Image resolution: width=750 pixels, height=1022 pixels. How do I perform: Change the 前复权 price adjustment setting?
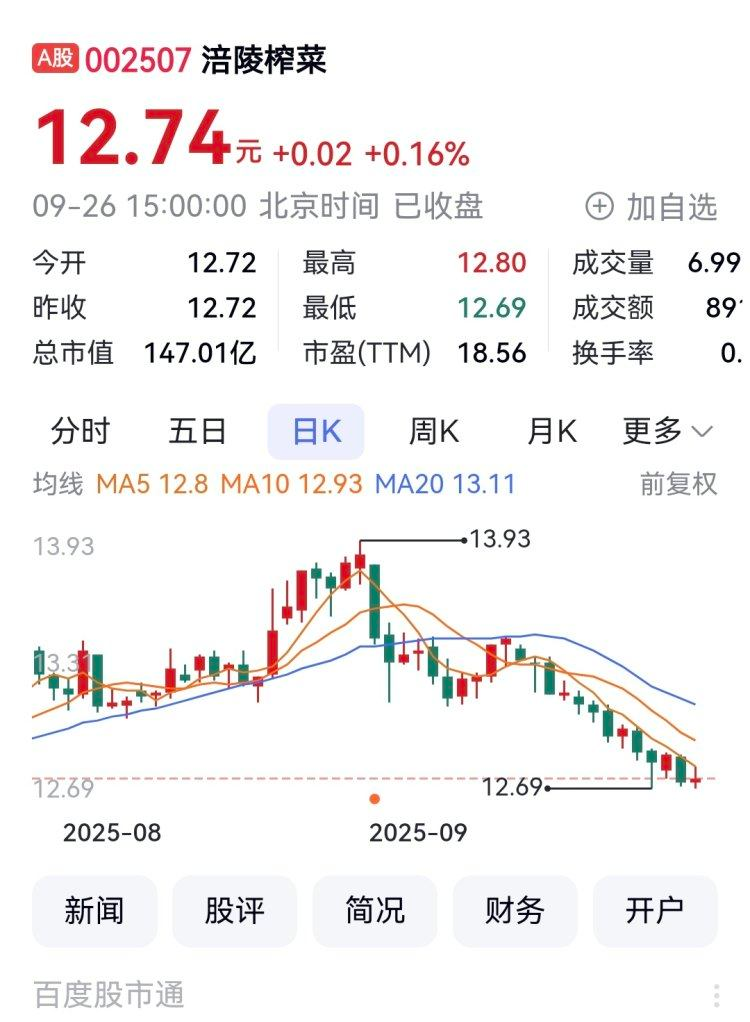tap(678, 484)
